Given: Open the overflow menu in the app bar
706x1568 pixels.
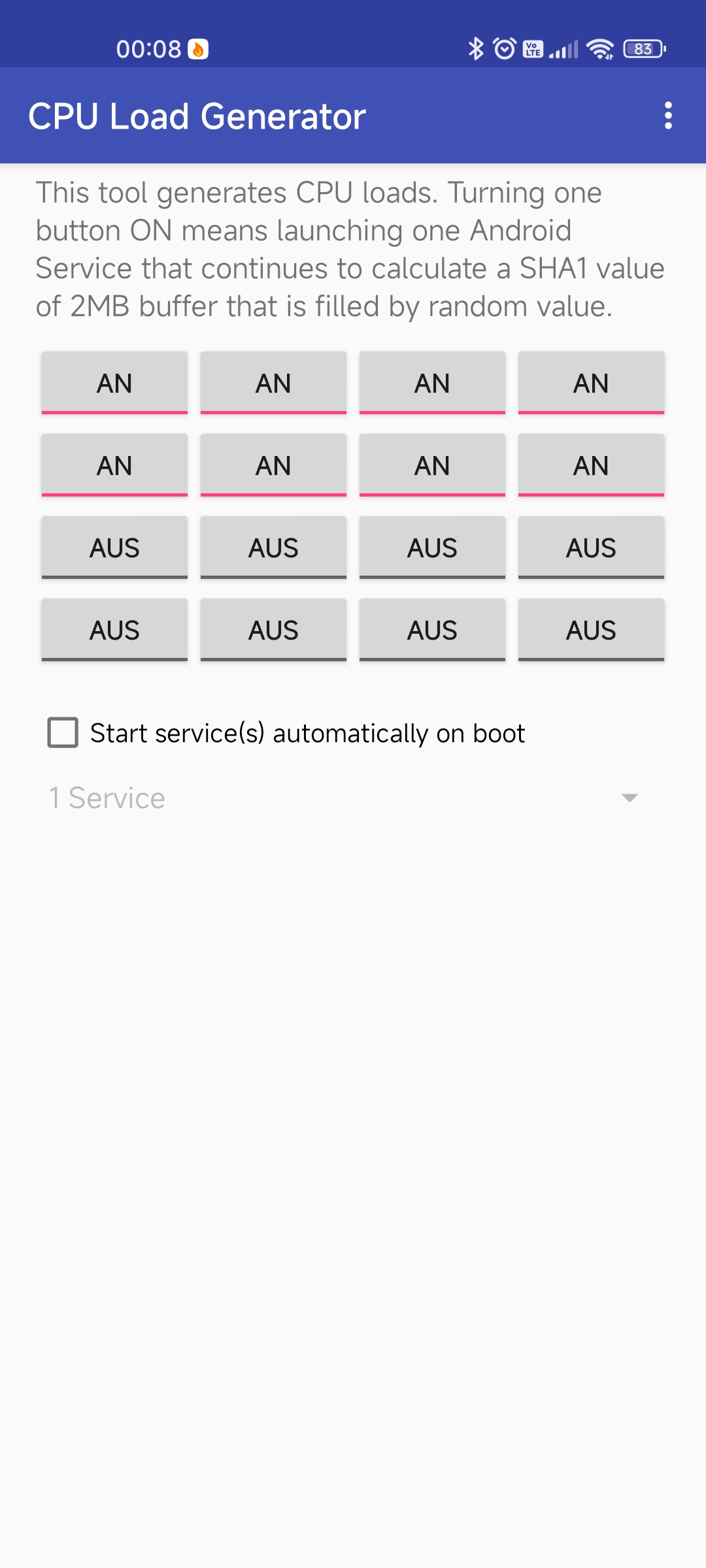Looking at the screenshot, I should coord(667,116).
